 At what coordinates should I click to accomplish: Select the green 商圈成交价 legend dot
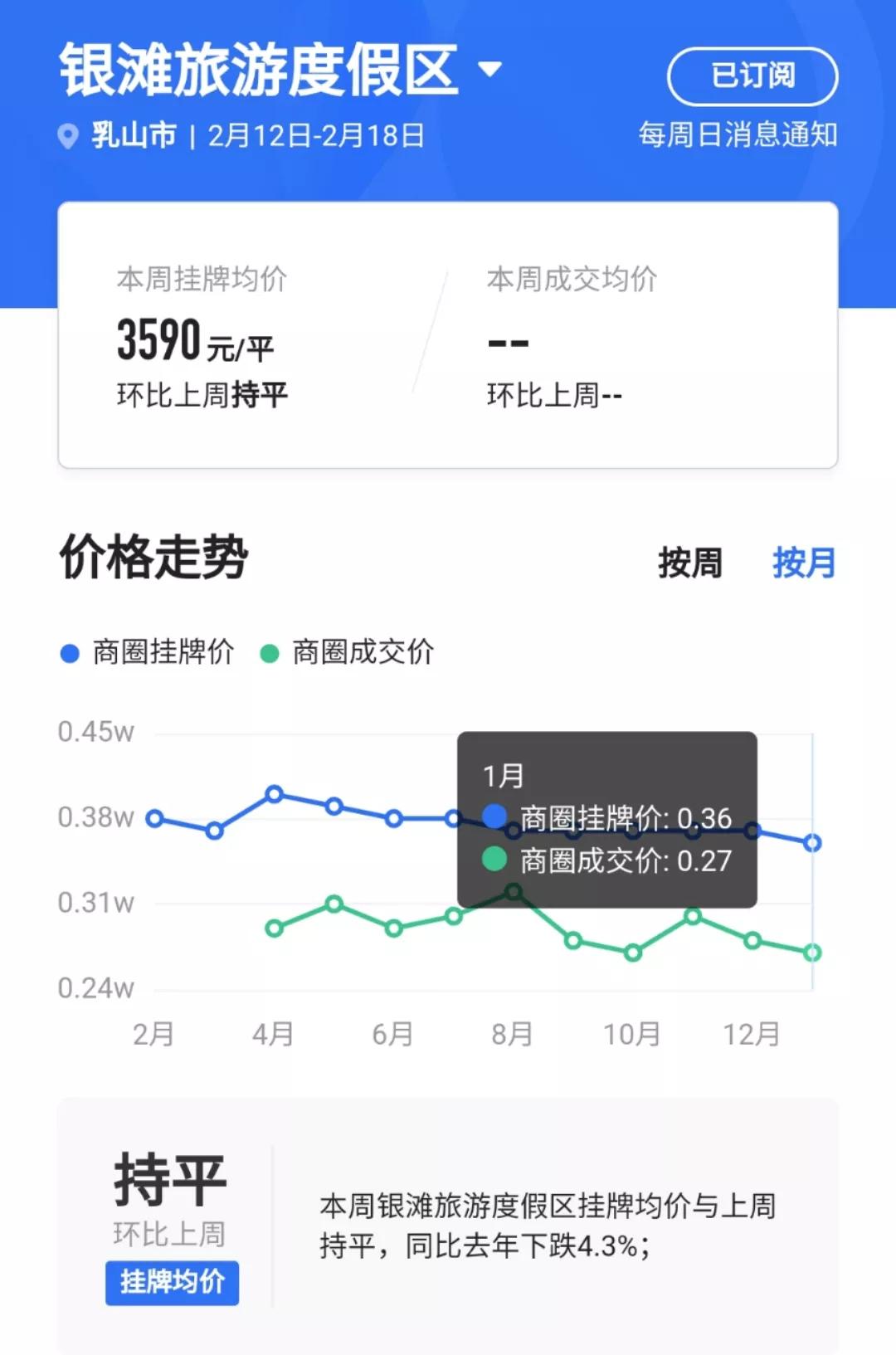270,652
